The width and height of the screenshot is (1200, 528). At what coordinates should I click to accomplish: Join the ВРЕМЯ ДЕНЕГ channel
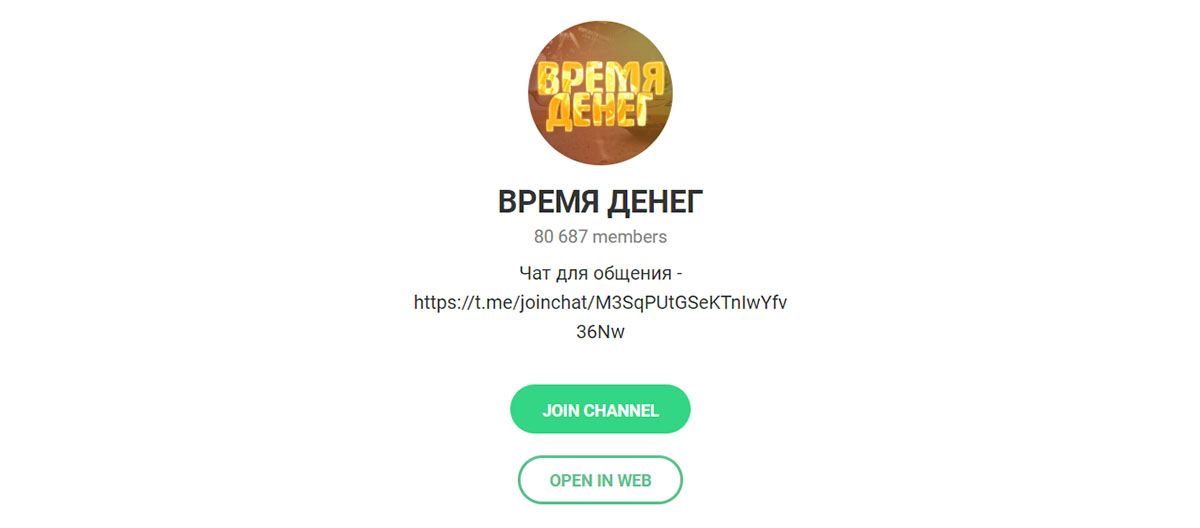coord(600,410)
